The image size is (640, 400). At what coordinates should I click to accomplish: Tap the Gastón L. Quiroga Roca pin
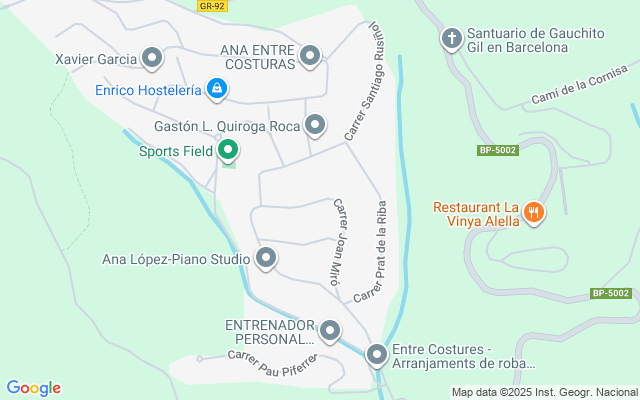pyautogui.click(x=315, y=125)
